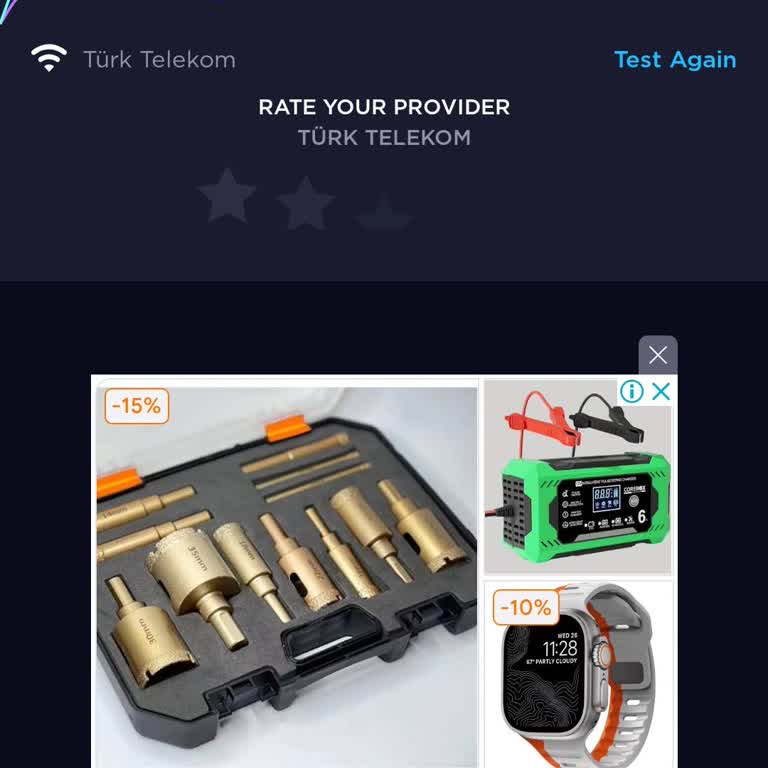This screenshot has width=768, height=768.
Task: Tap Test Again to rerun speed test
Action: tap(674, 60)
